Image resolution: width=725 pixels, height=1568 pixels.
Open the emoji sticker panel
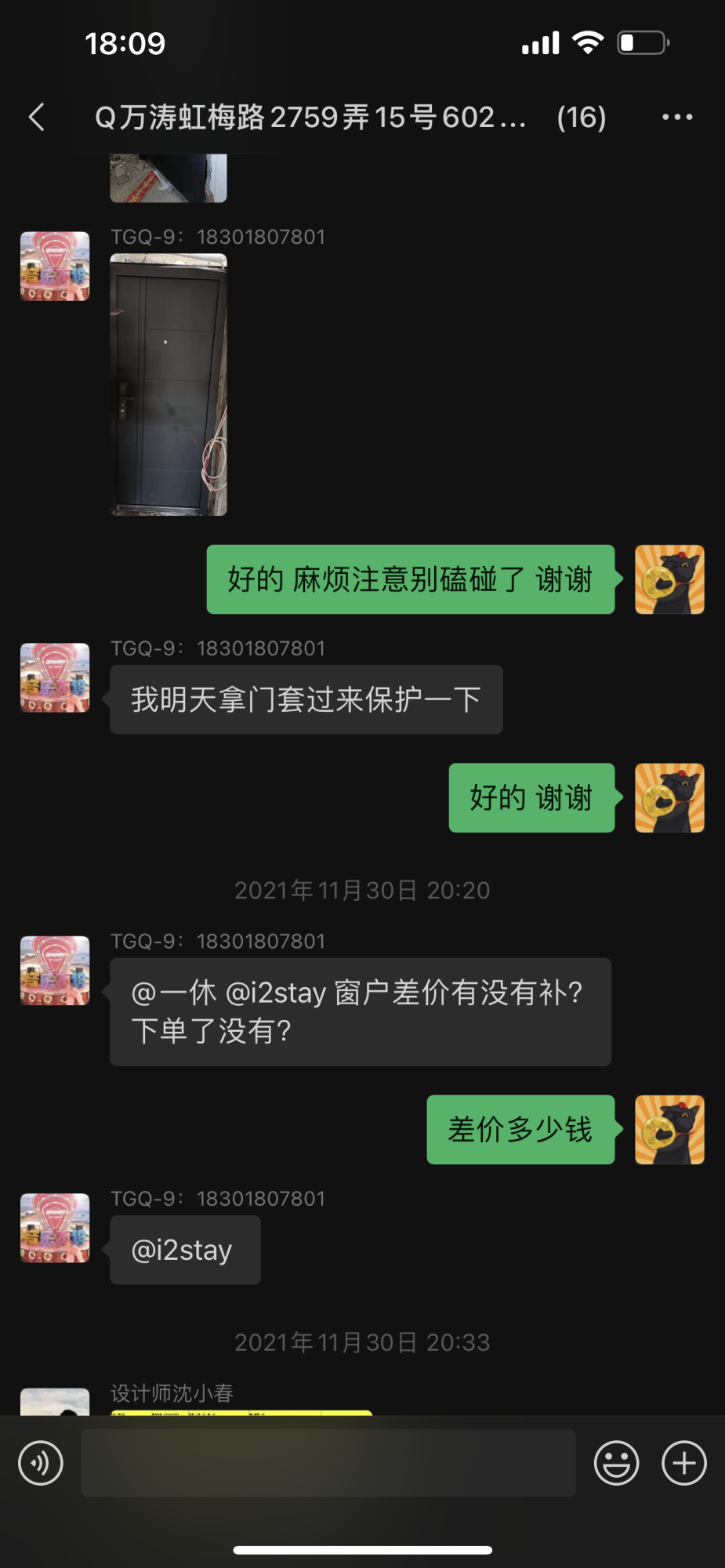tap(616, 1463)
